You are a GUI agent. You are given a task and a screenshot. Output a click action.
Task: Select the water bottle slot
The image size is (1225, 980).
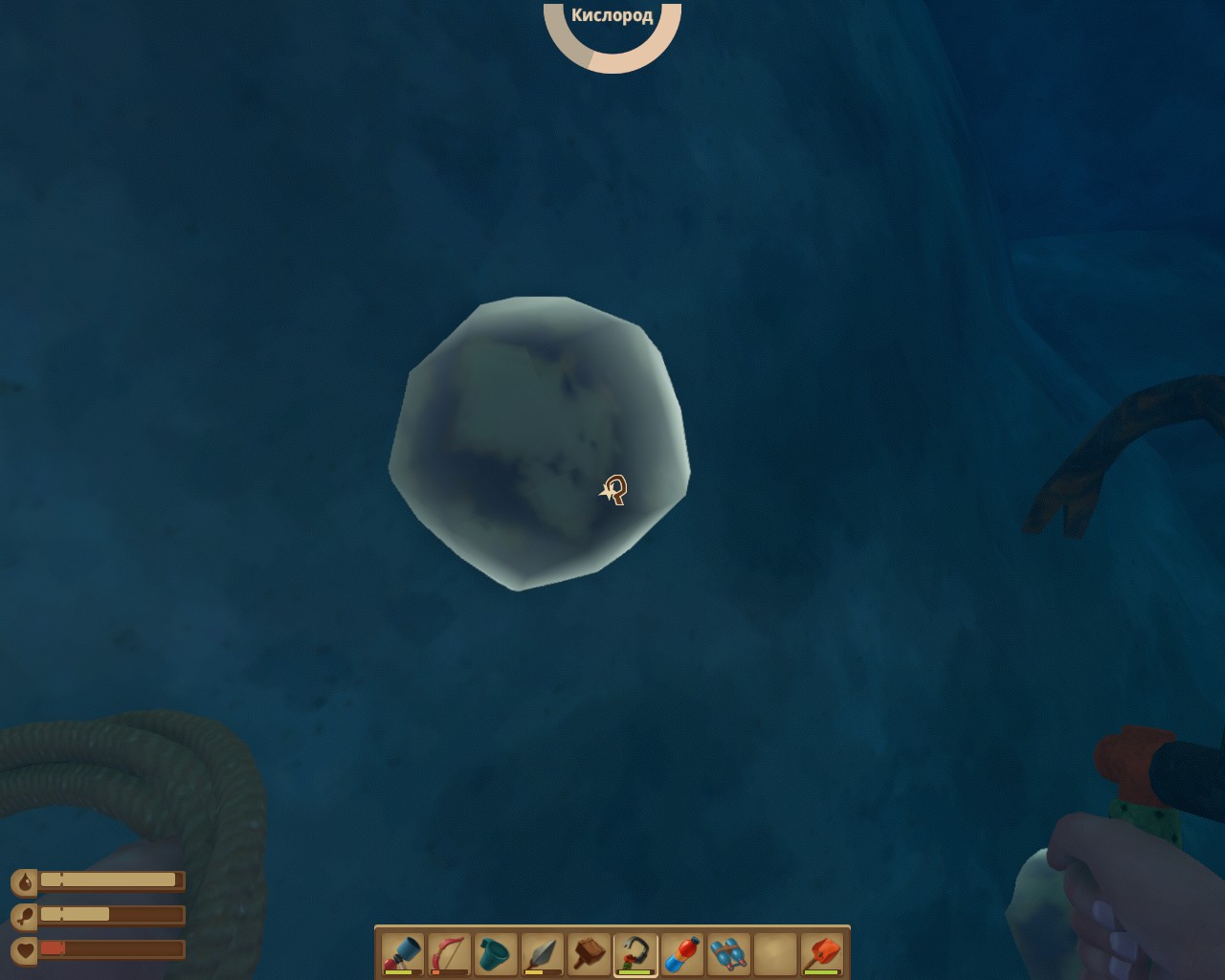(x=682, y=954)
